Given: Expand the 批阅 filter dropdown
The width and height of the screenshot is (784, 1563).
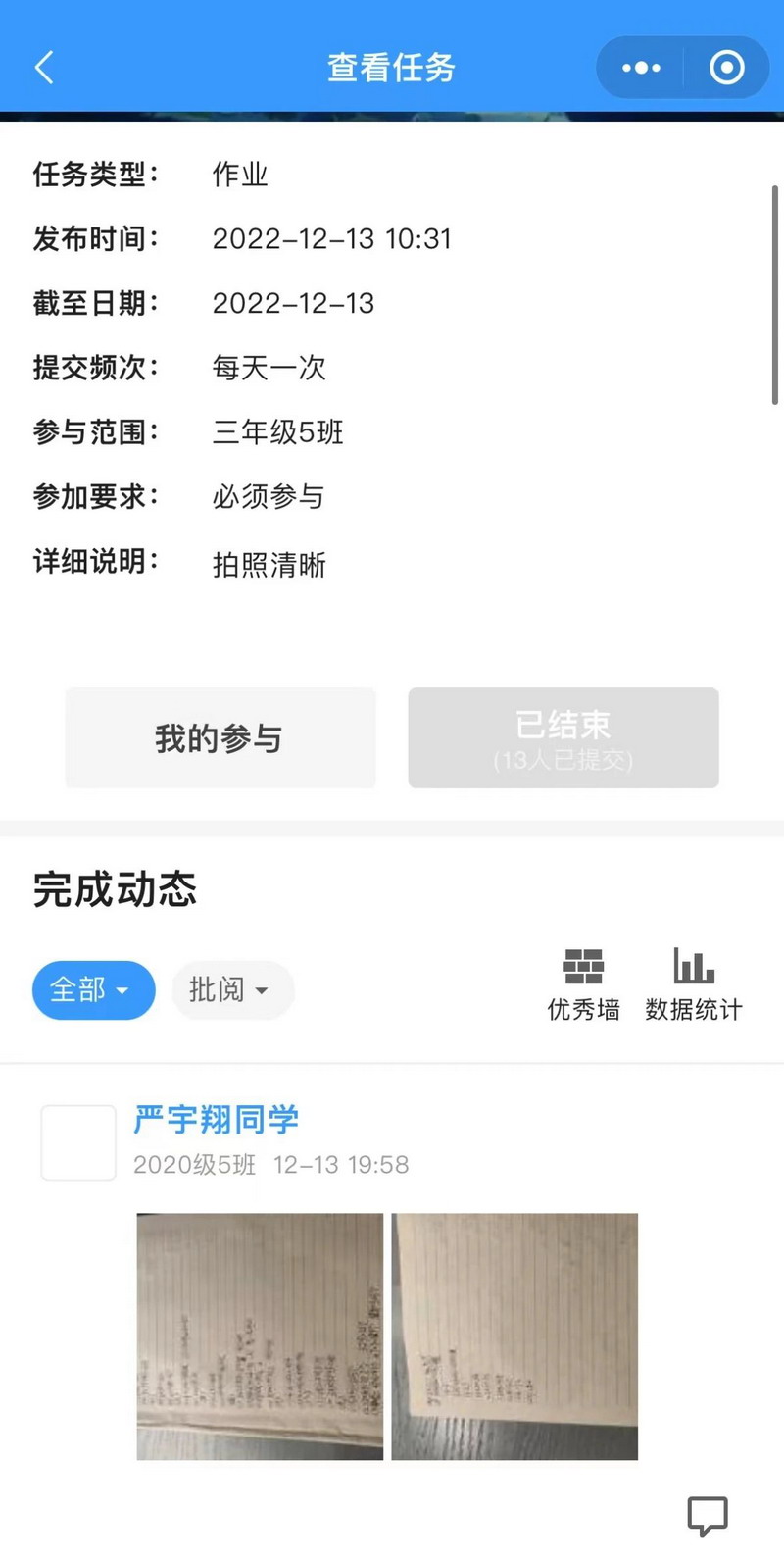Looking at the screenshot, I should pyautogui.click(x=232, y=990).
